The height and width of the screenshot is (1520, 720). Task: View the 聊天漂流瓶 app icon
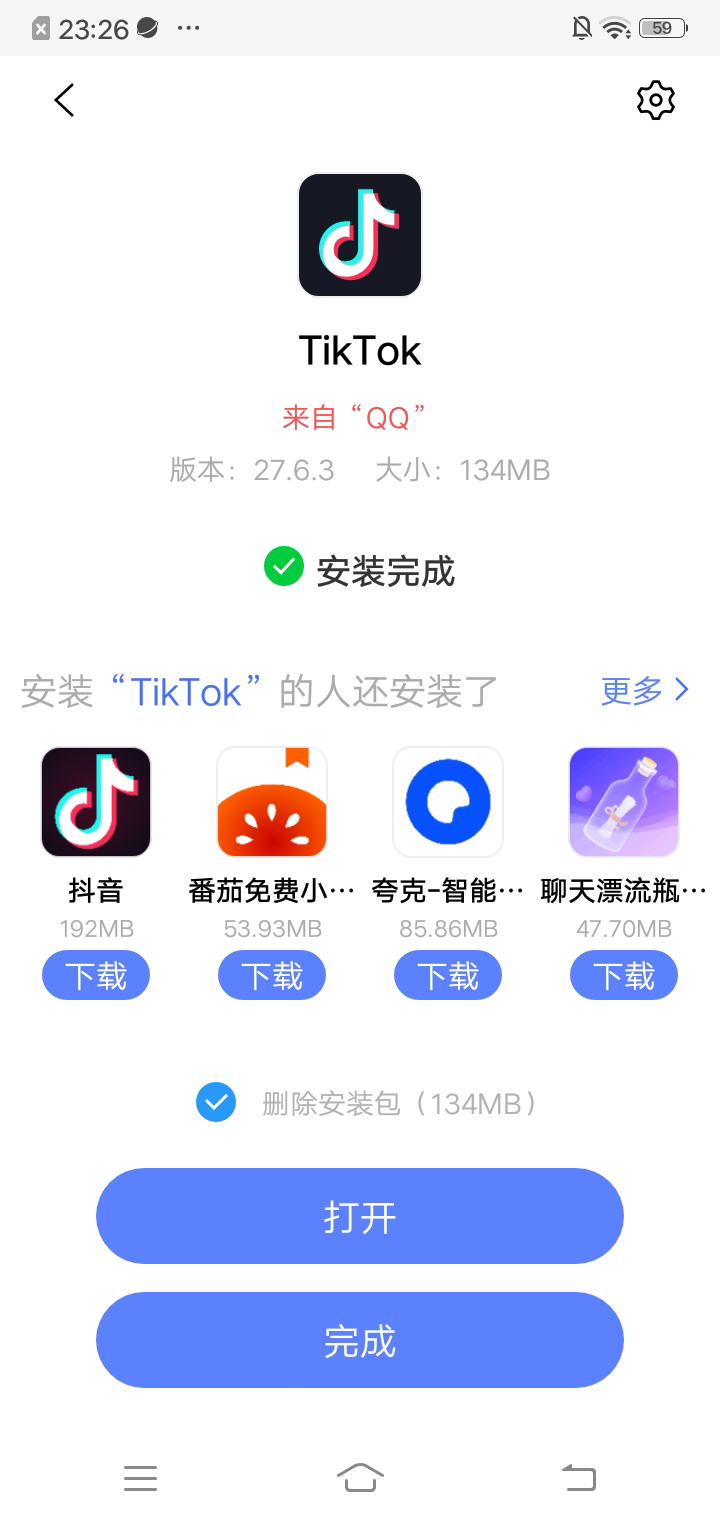[x=624, y=802]
